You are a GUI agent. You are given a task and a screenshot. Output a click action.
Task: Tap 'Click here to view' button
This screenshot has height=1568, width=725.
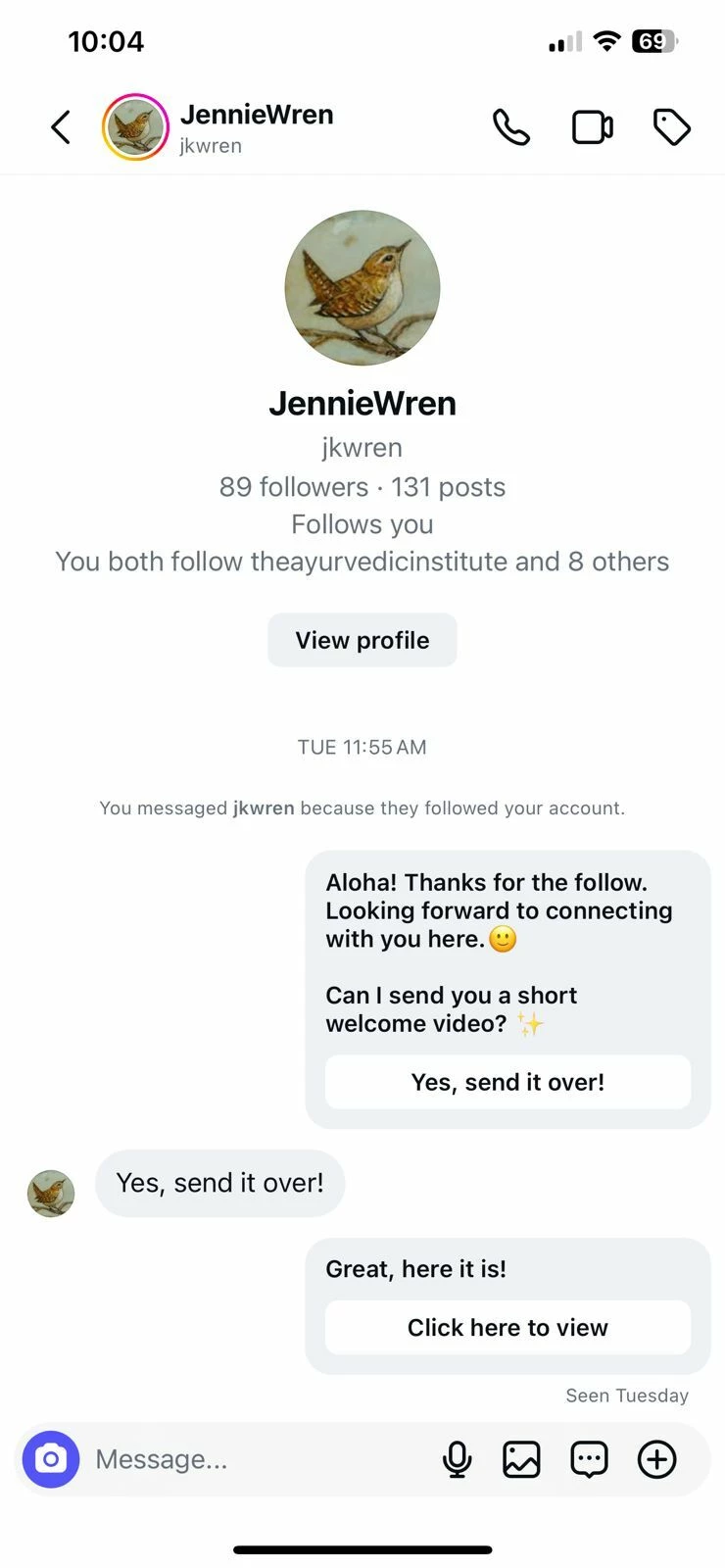[507, 1327]
